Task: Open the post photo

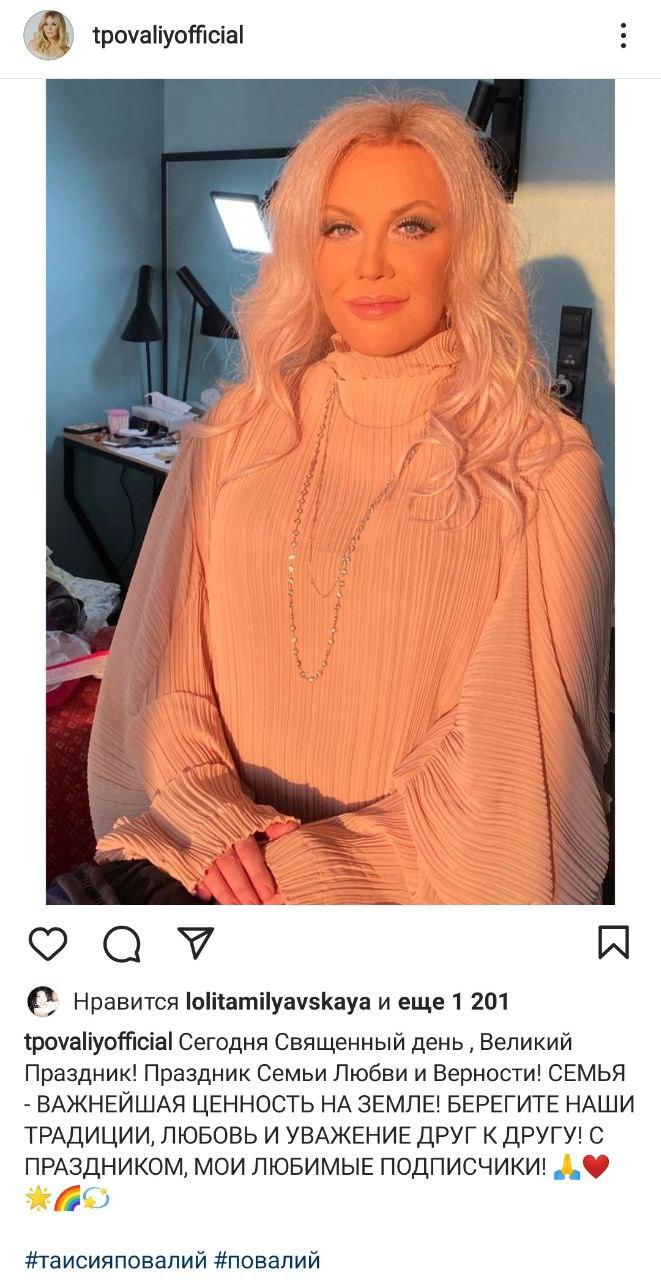Action: pos(330,492)
